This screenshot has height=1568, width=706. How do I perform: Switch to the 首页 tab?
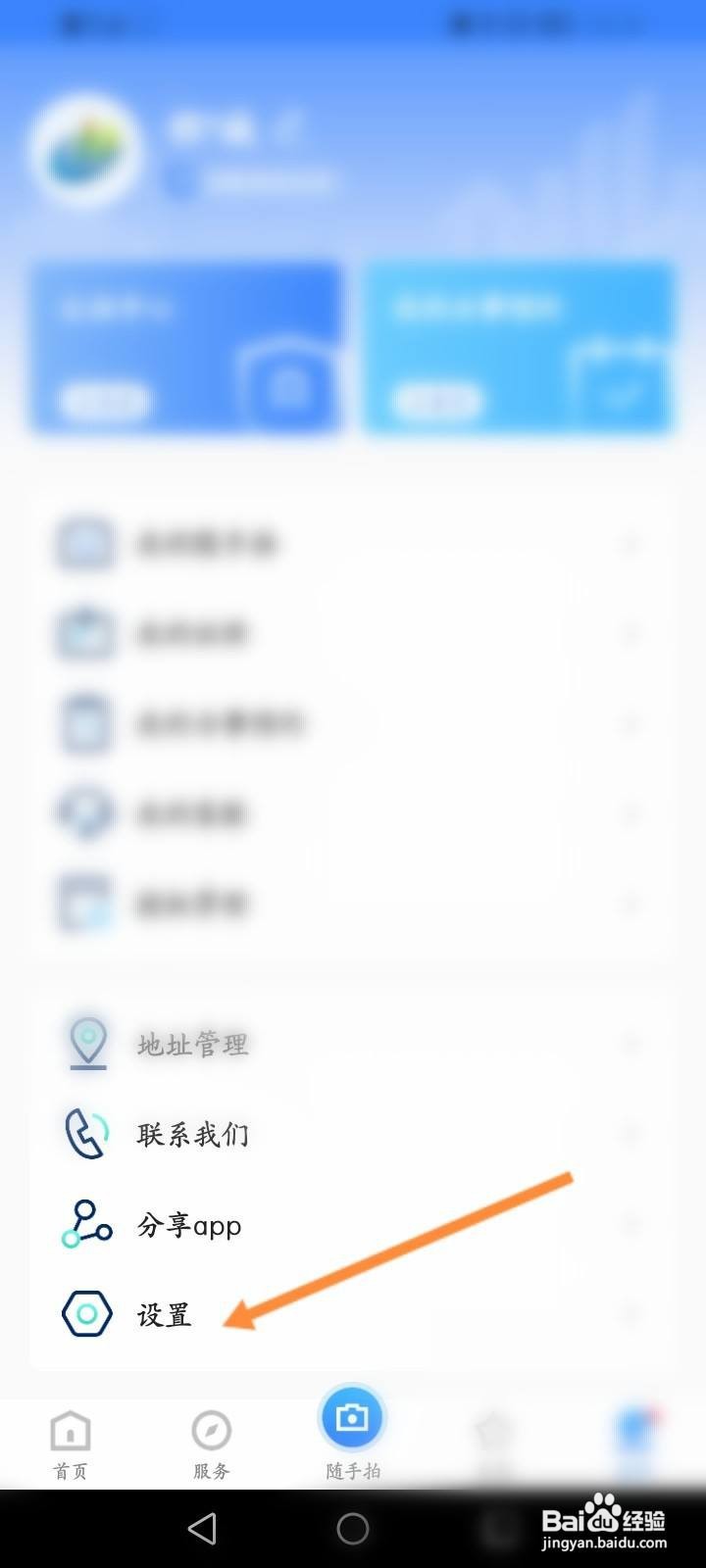[69, 1441]
